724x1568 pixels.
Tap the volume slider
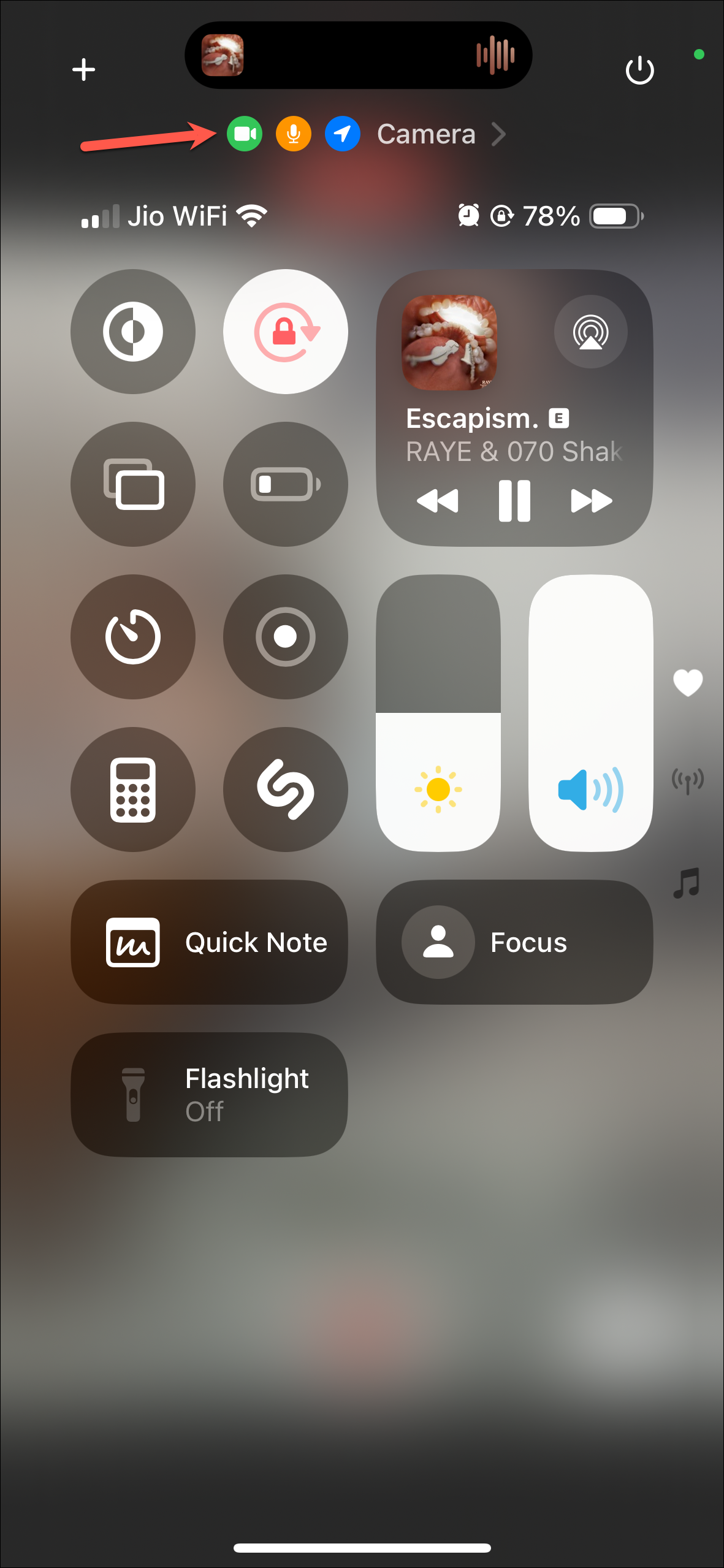(590, 713)
